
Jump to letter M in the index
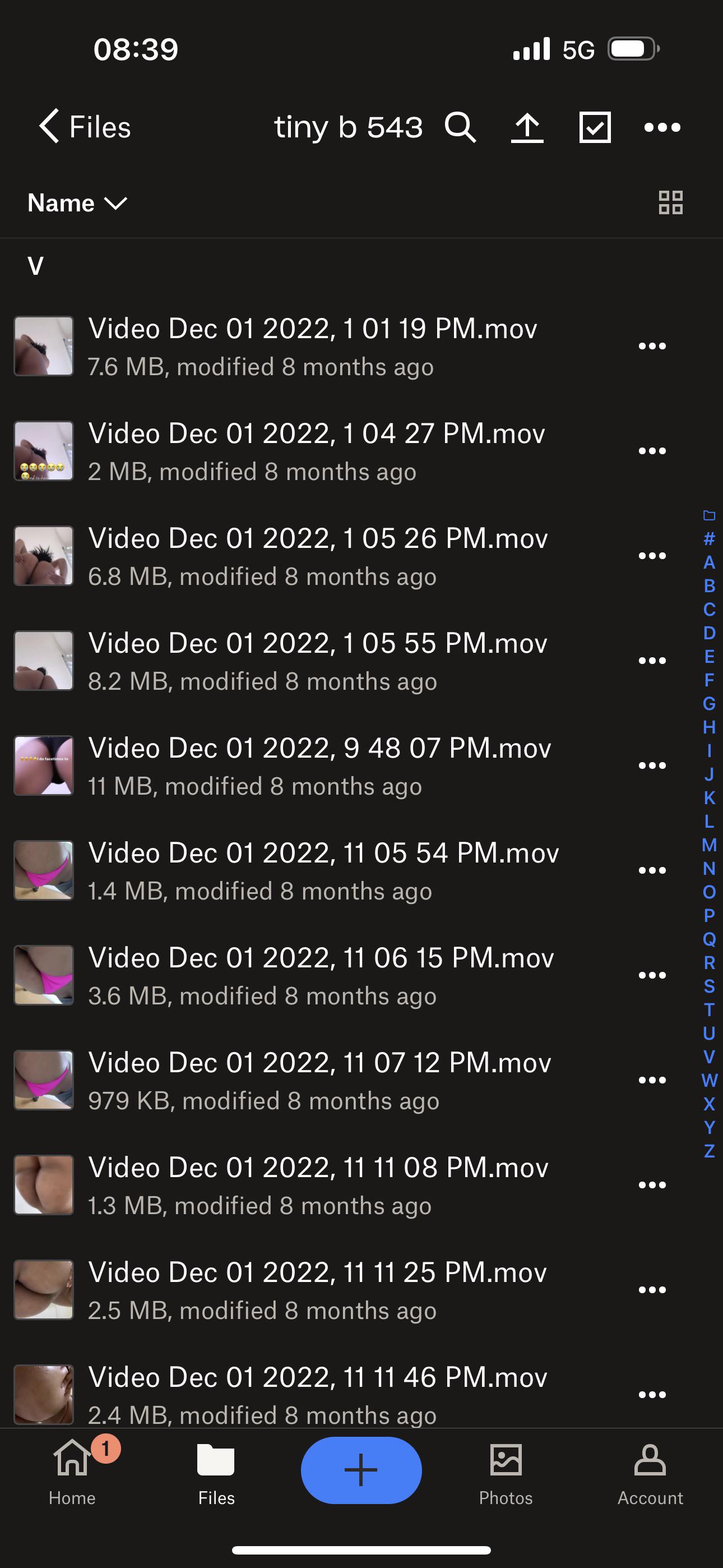[x=709, y=845]
